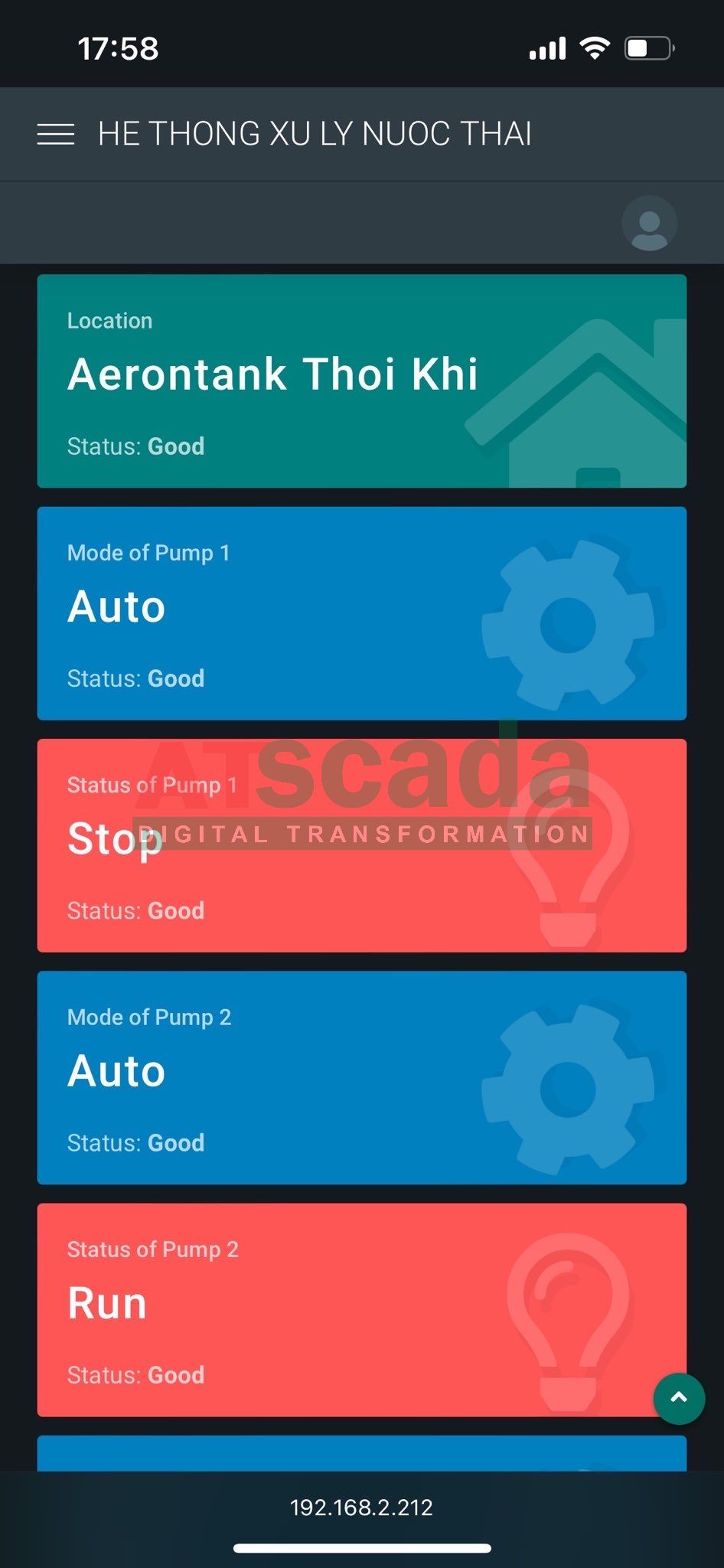Open the Mode of Pump 2 card
This screenshot has height=1568, width=724.
(361, 1077)
